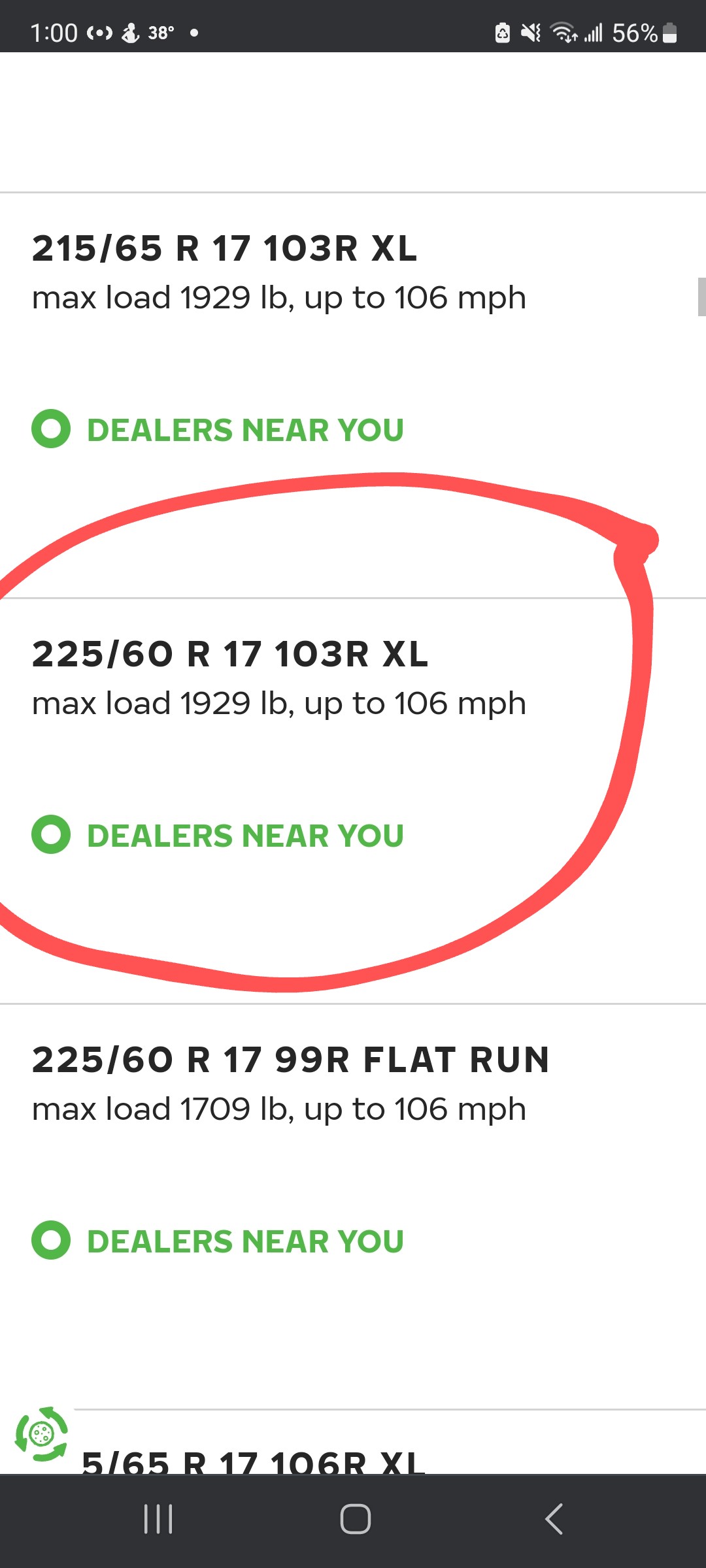Open Dealers Near You under 225/60 R 17 103R XL

[x=218, y=836]
